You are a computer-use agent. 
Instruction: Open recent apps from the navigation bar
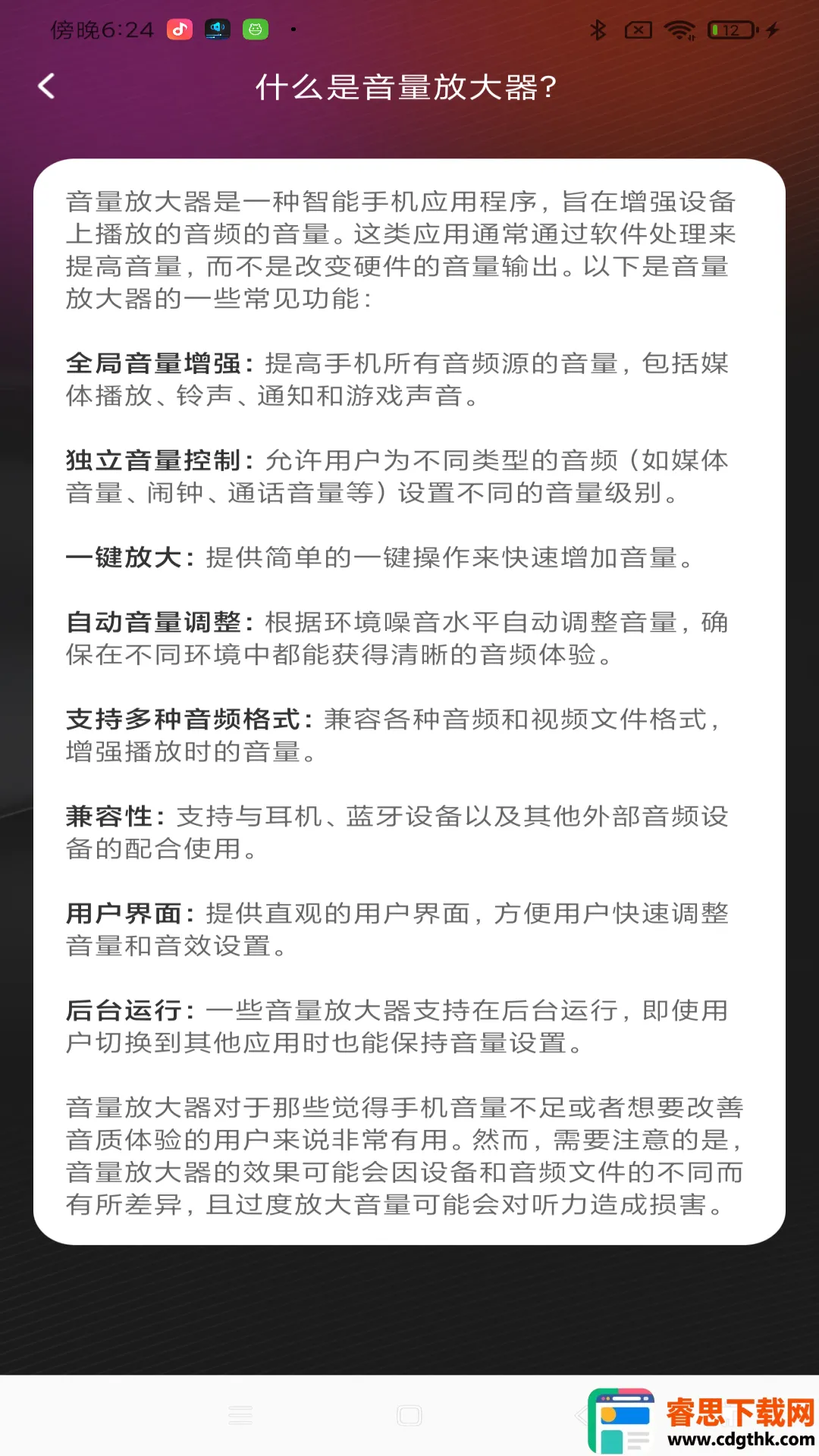tap(240, 1415)
